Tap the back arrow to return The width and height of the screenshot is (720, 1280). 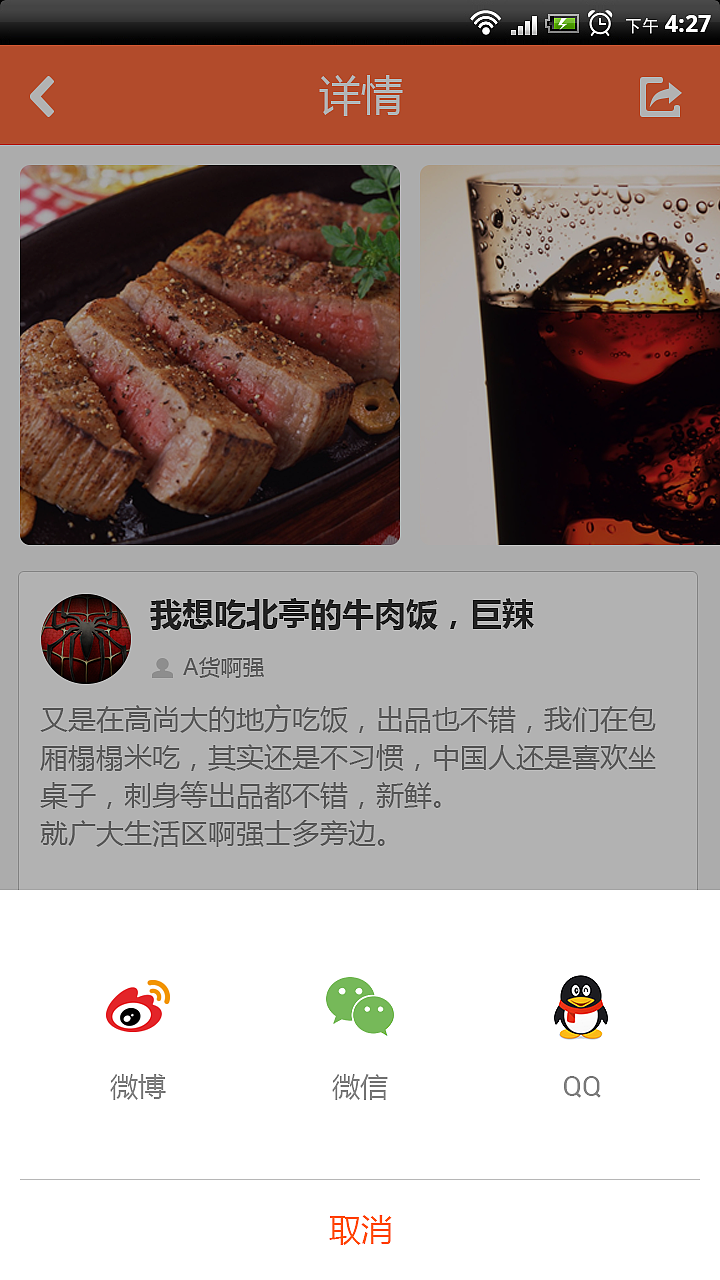click(x=42, y=96)
